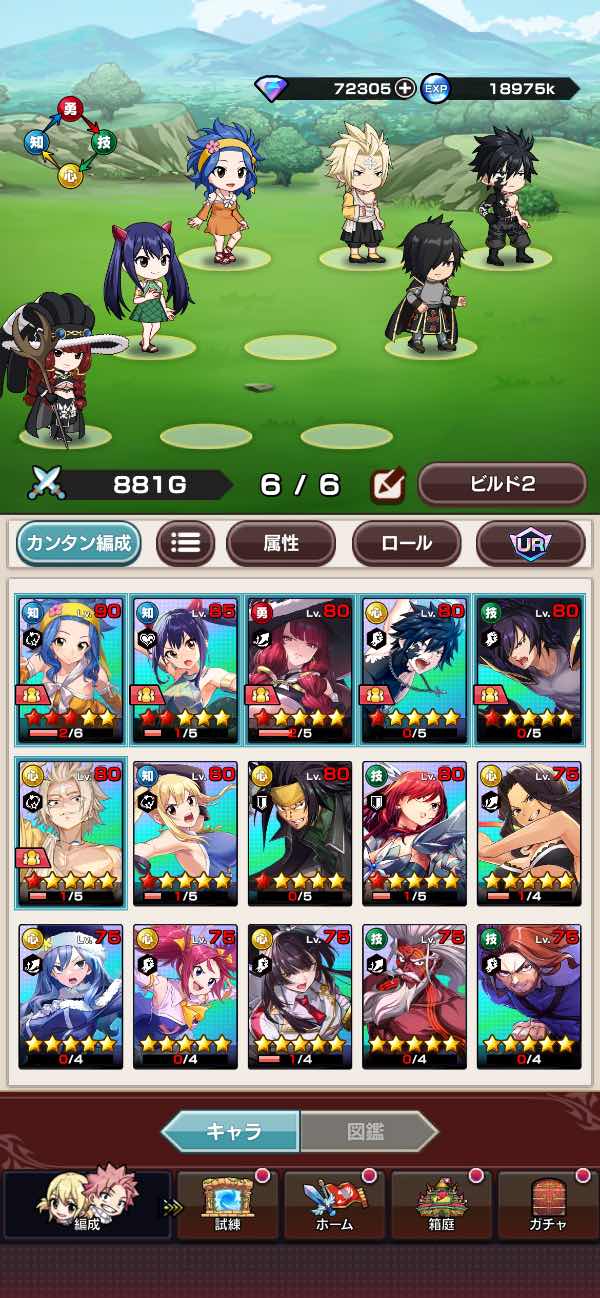The image size is (600, 1298).
Task: Open the ビルド2 build selector
Action: point(501,485)
